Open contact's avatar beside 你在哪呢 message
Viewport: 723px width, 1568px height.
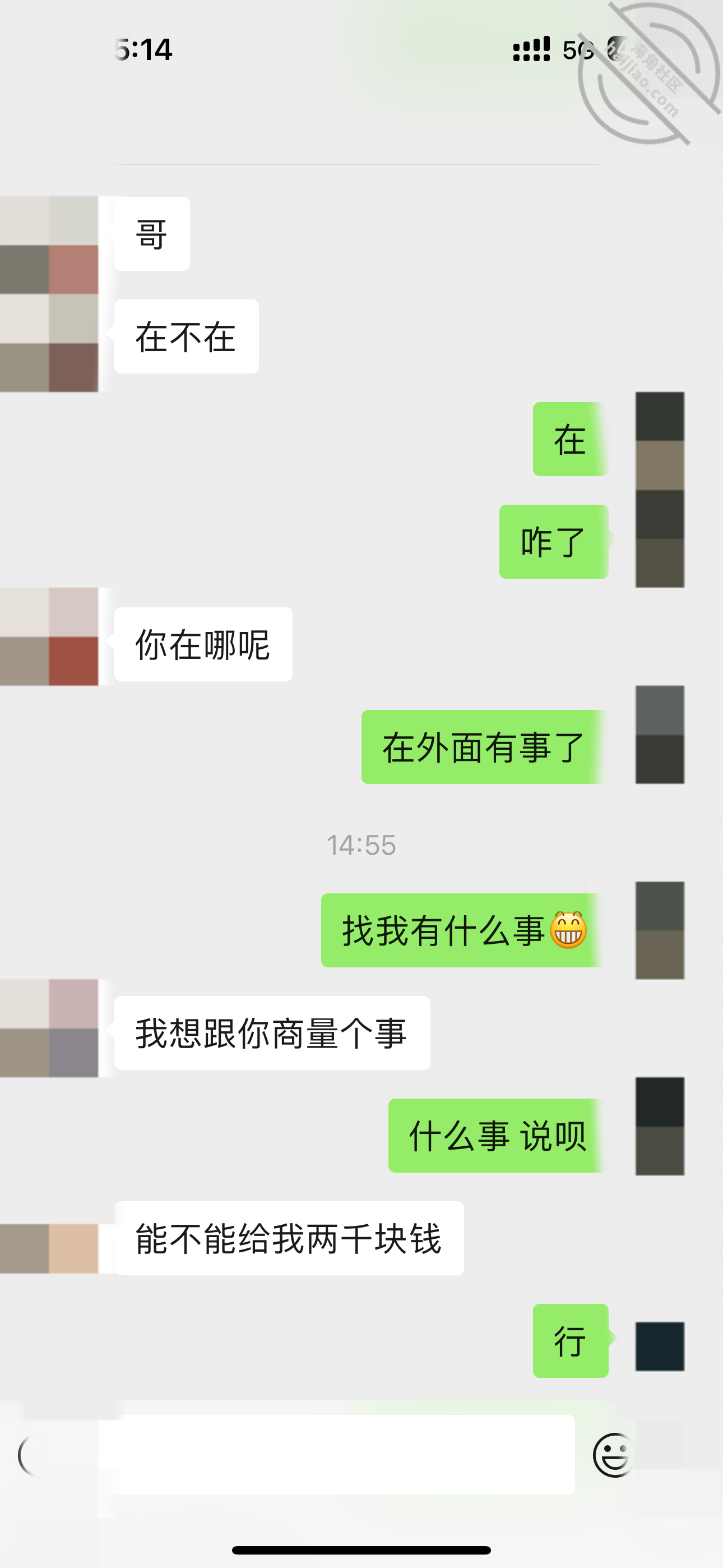[x=49, y=637]
